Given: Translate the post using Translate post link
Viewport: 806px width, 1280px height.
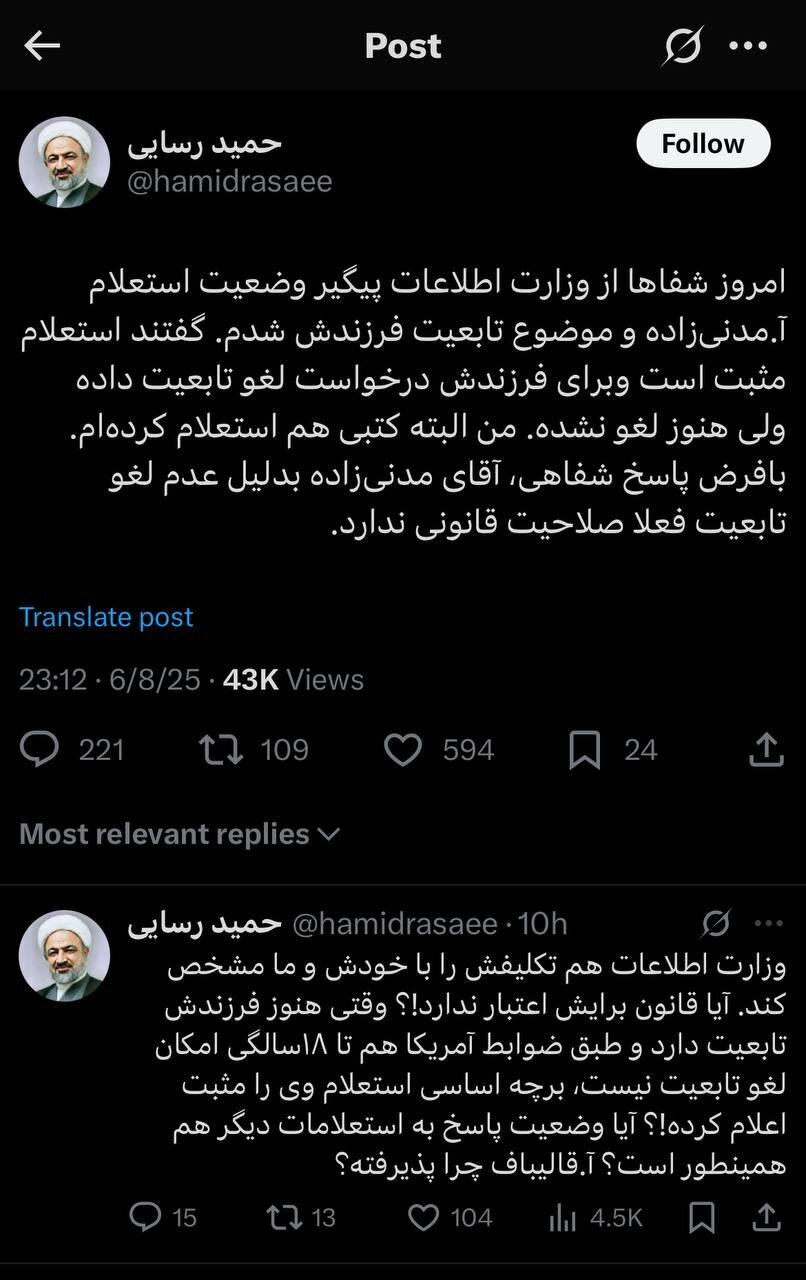Looking at the screenshot, I should [105, 617].
